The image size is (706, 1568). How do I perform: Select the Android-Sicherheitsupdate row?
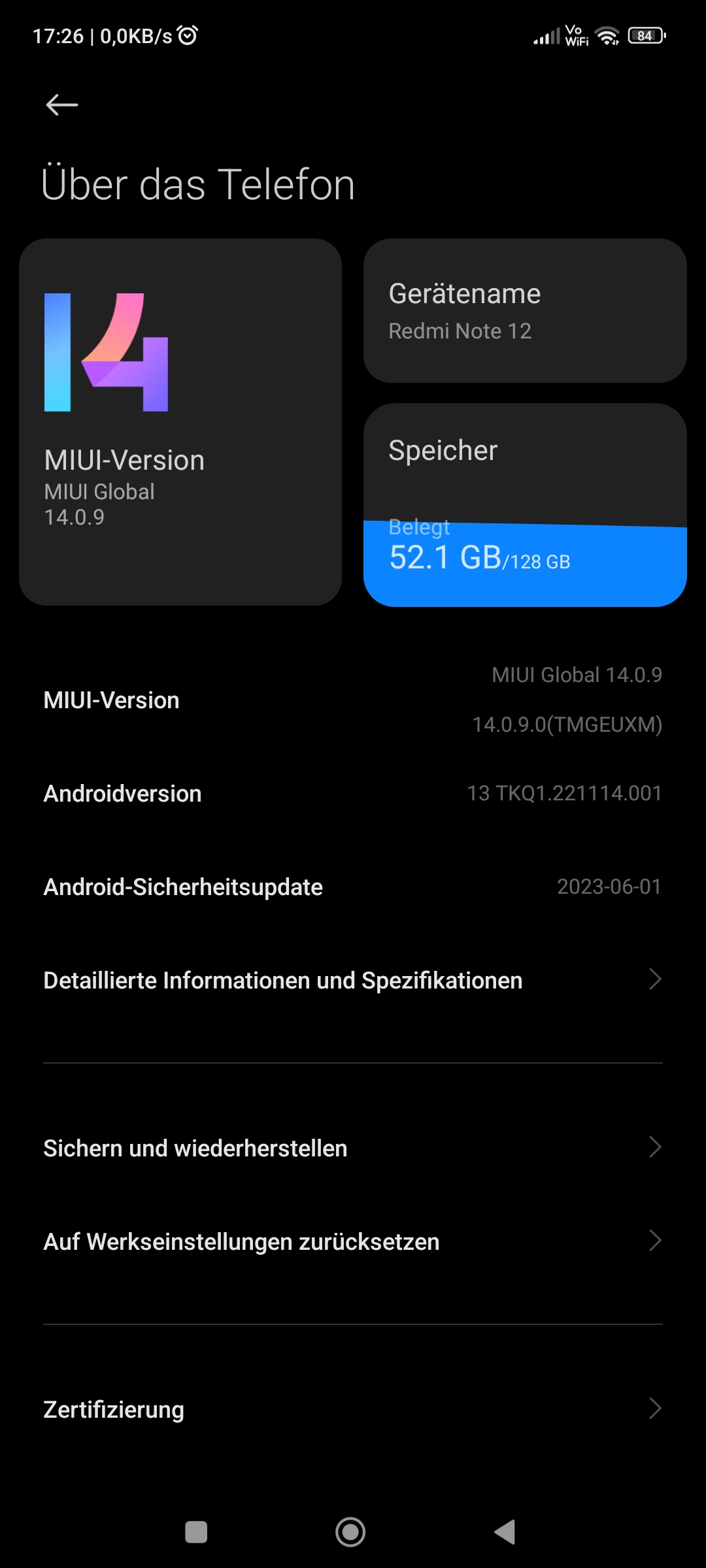[353, 887]
